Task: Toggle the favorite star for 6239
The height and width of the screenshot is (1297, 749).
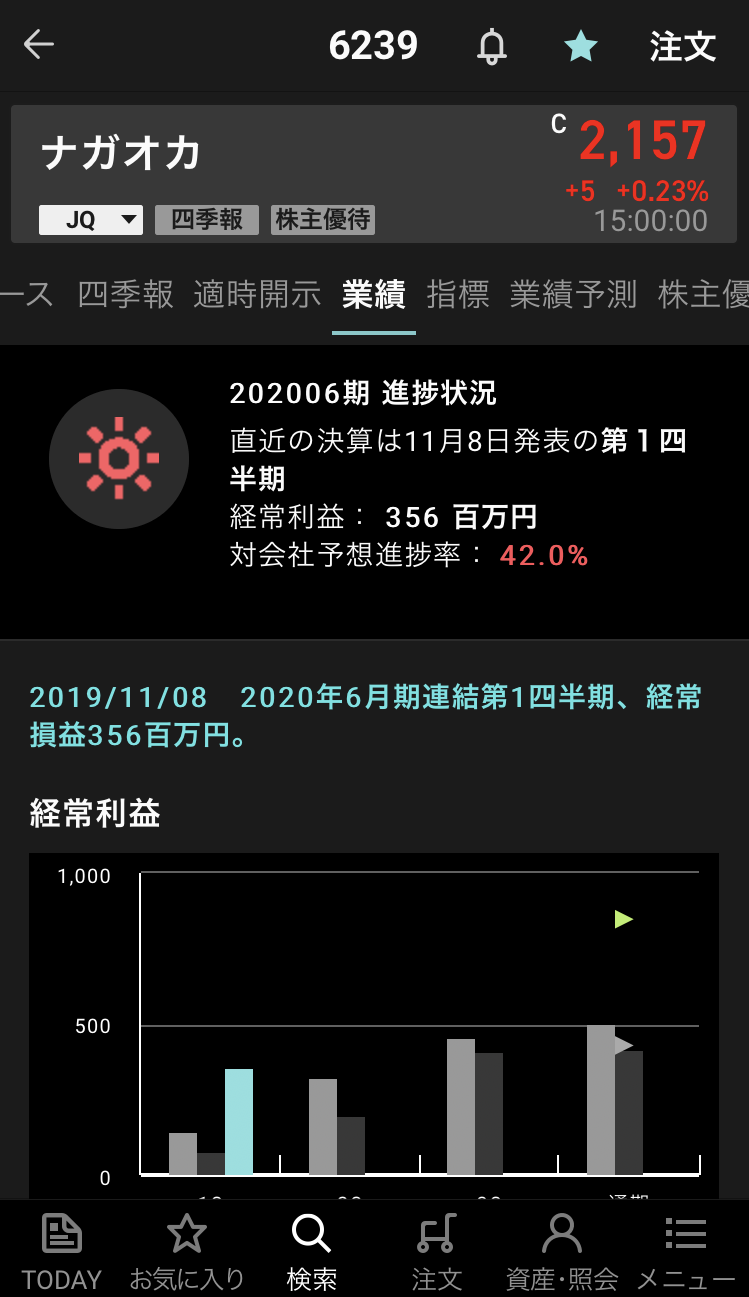Action: pyautogui.click(x=581, y=46)
